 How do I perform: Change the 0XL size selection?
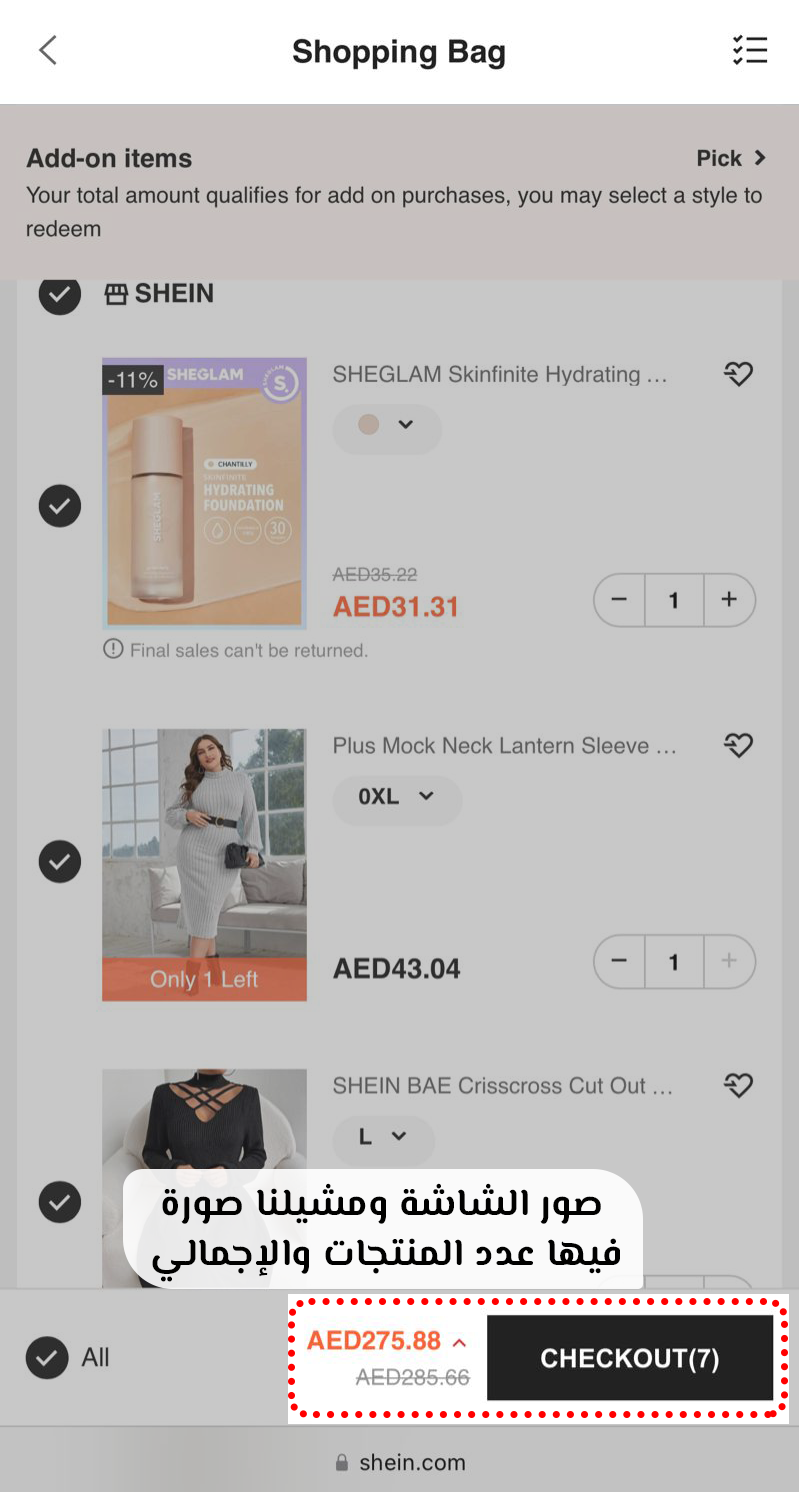click(396, 797)
